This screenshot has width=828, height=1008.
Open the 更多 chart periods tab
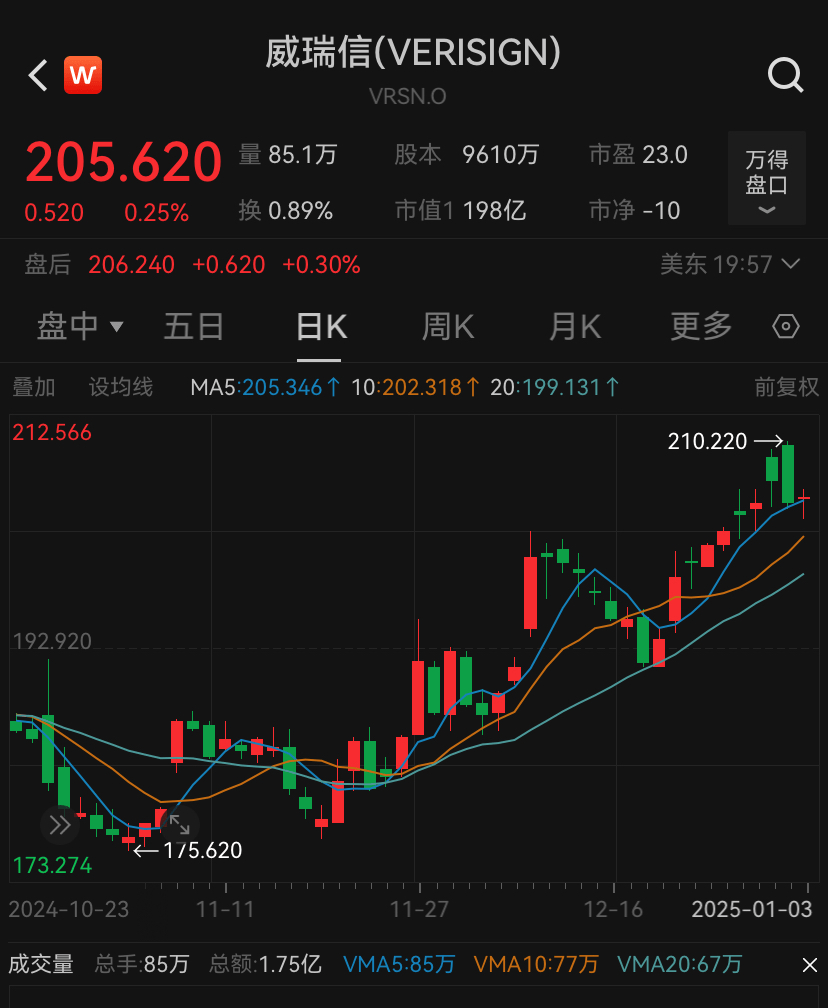tap(701, 326)
